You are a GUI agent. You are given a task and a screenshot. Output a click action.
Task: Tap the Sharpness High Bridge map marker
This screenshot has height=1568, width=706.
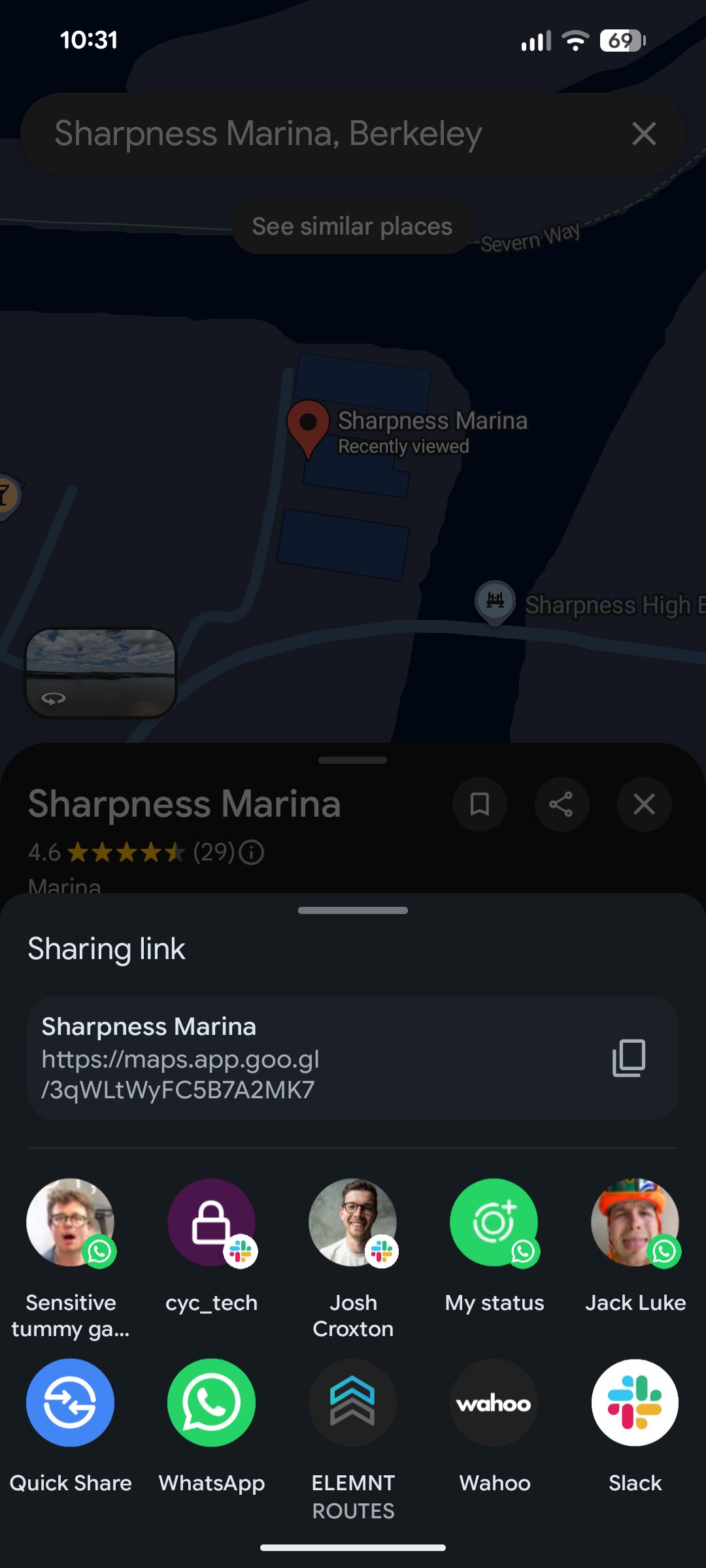tap(495, 601)
